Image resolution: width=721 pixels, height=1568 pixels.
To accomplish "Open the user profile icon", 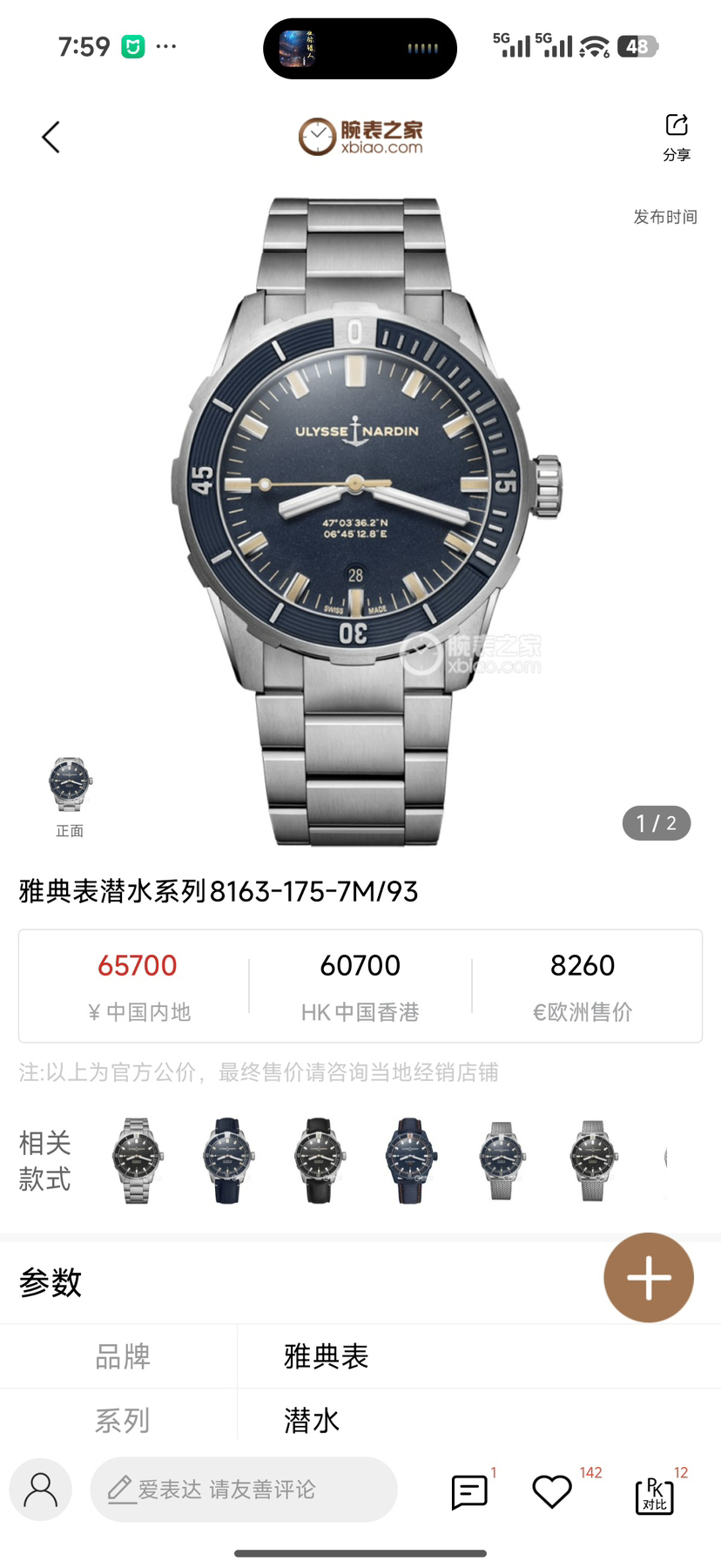I will pos(40,1490).
